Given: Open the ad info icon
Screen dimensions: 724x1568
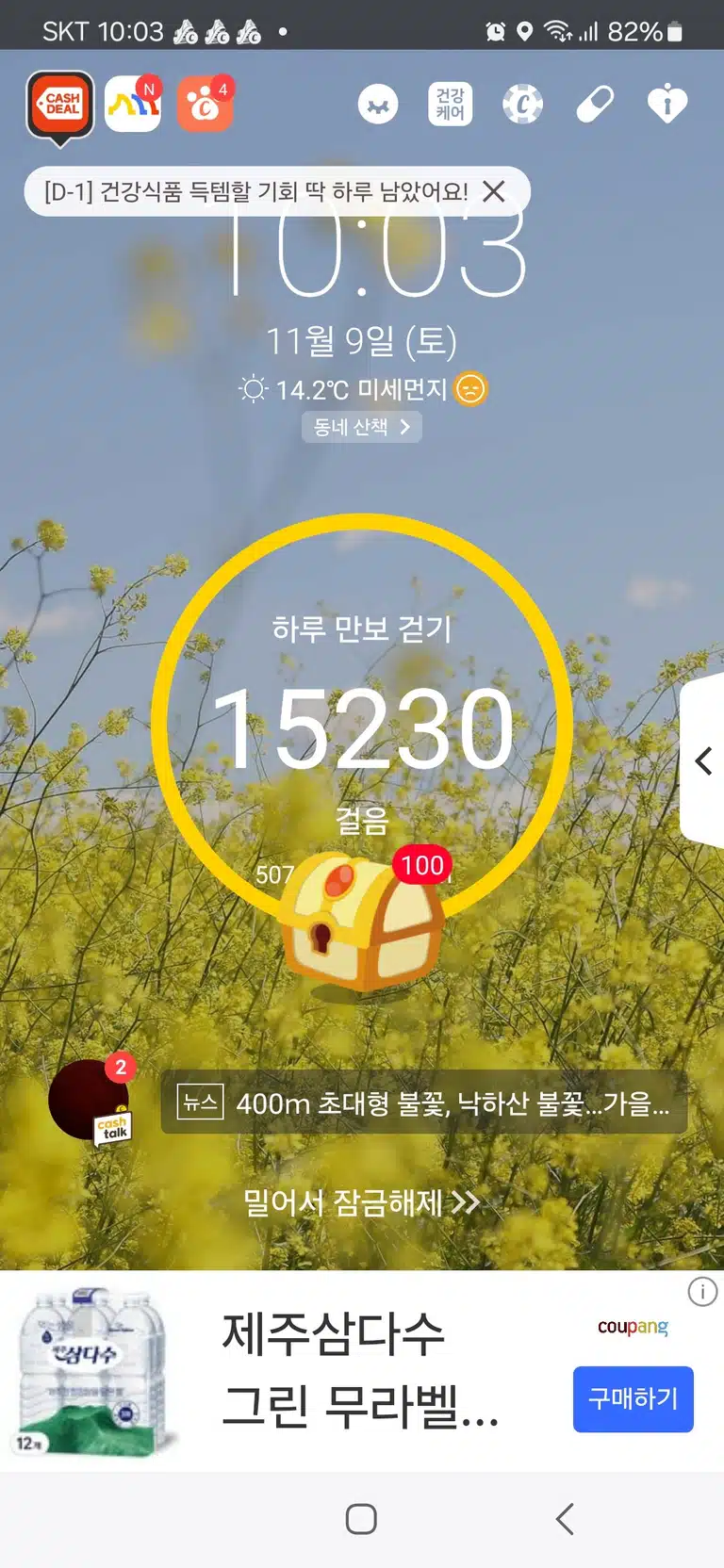Looking at the screenshot, I should click(x=702, y=1291).
